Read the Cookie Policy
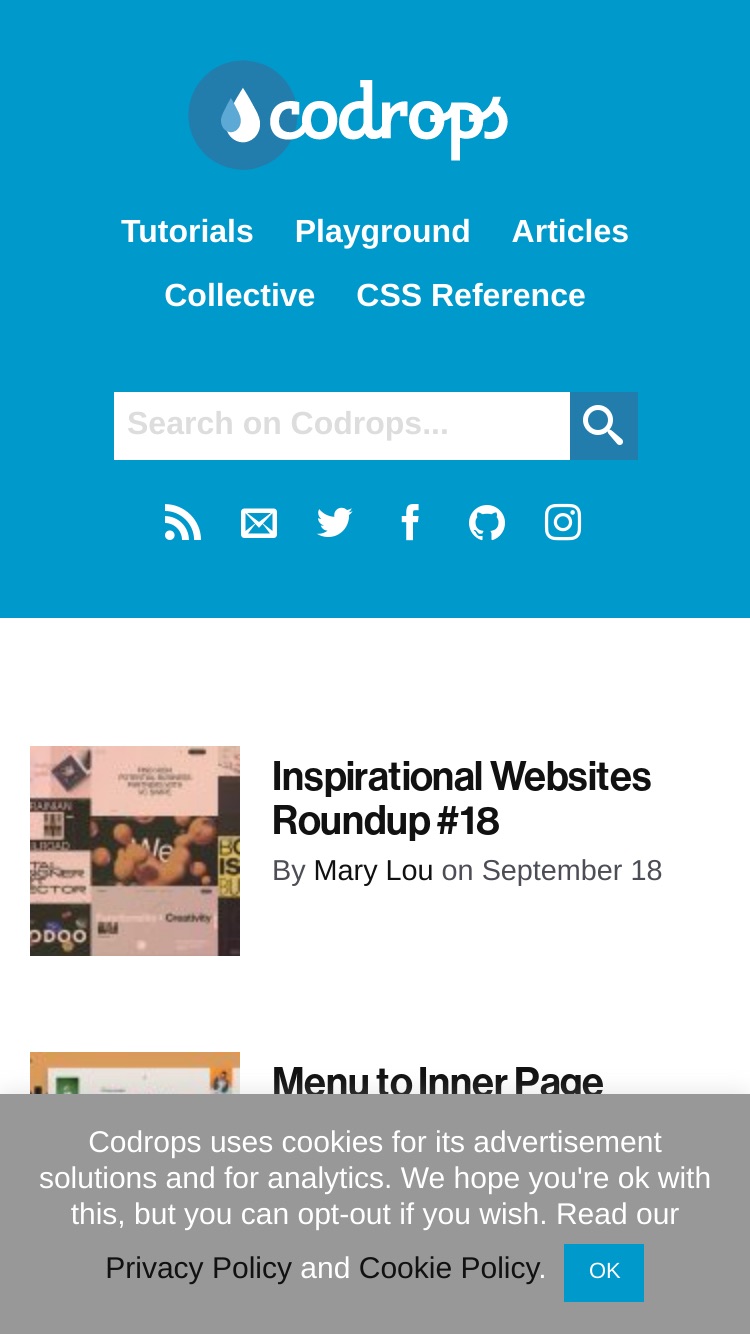Viewport: 750px width, 1334px height. point(449,1268)
